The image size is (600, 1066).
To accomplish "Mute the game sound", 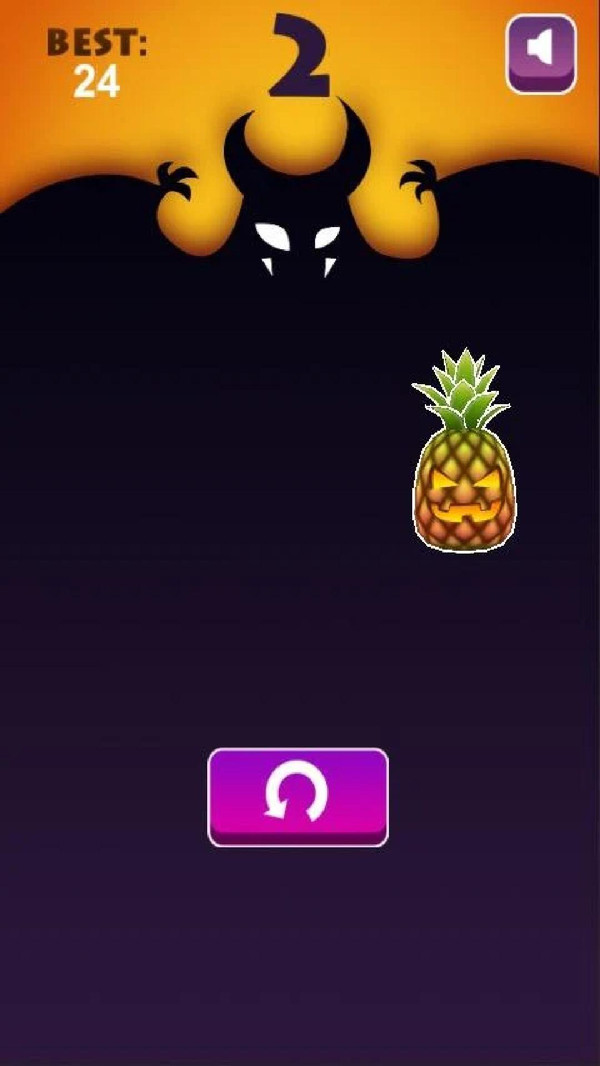I will click(541, 51).
